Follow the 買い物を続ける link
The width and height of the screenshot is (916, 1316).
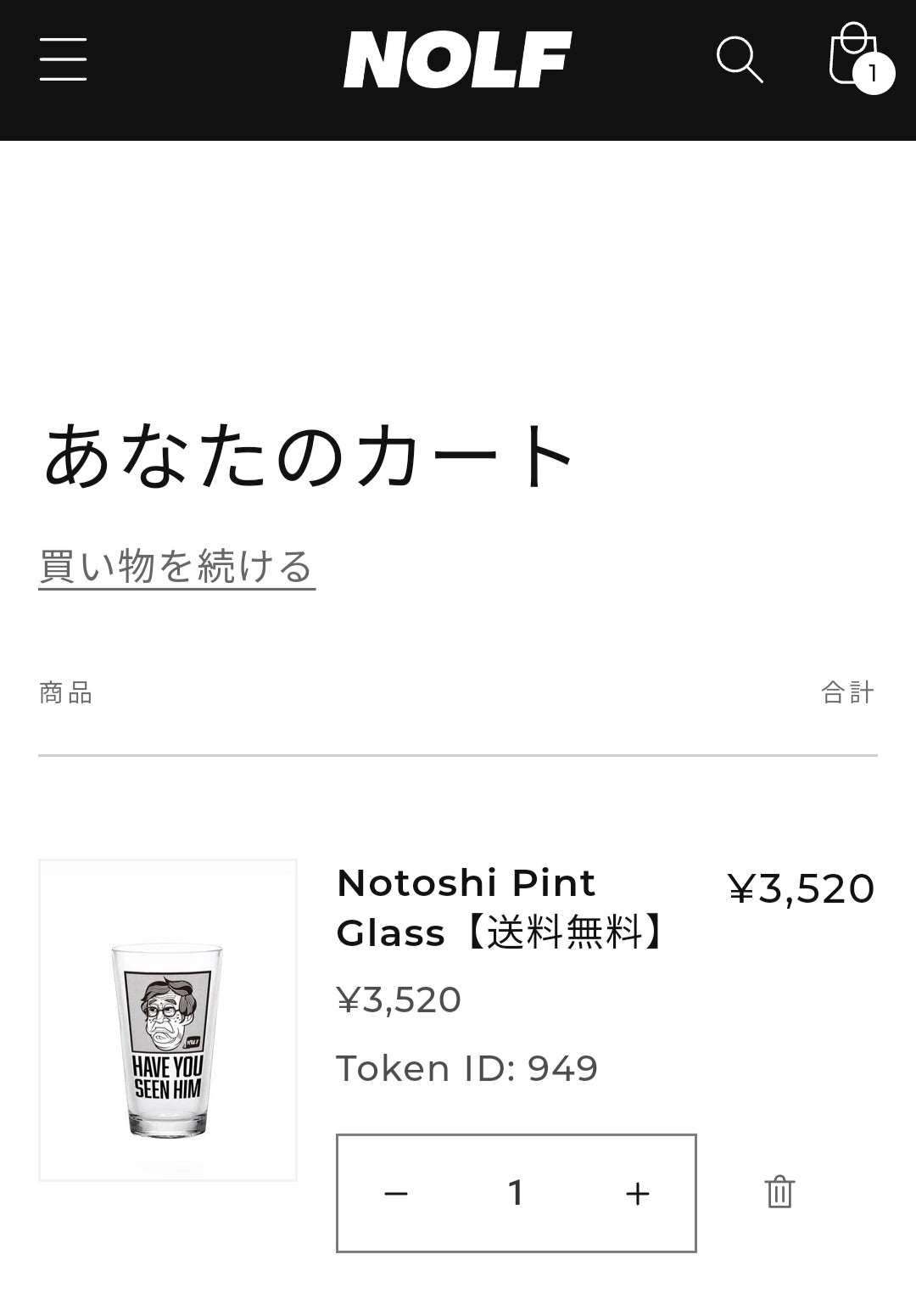[176, 566]
